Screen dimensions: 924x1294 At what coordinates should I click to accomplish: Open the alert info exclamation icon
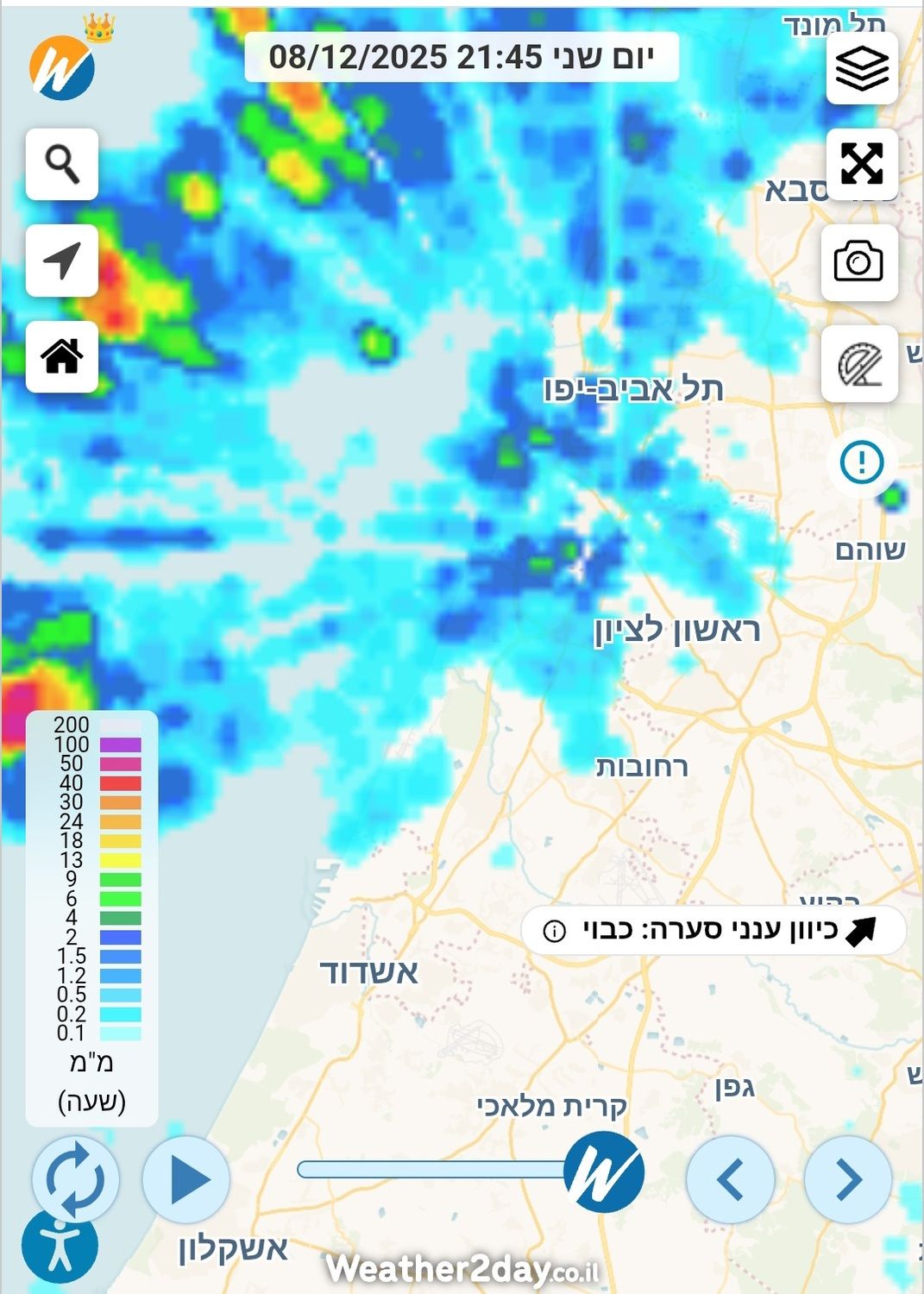click(861, 462)
